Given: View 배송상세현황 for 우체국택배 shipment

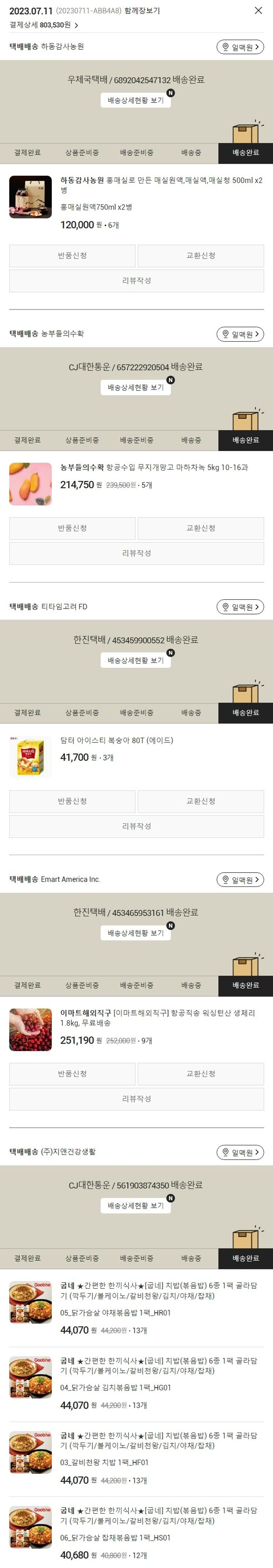Looking at the screenshot, I should (135, 100).
